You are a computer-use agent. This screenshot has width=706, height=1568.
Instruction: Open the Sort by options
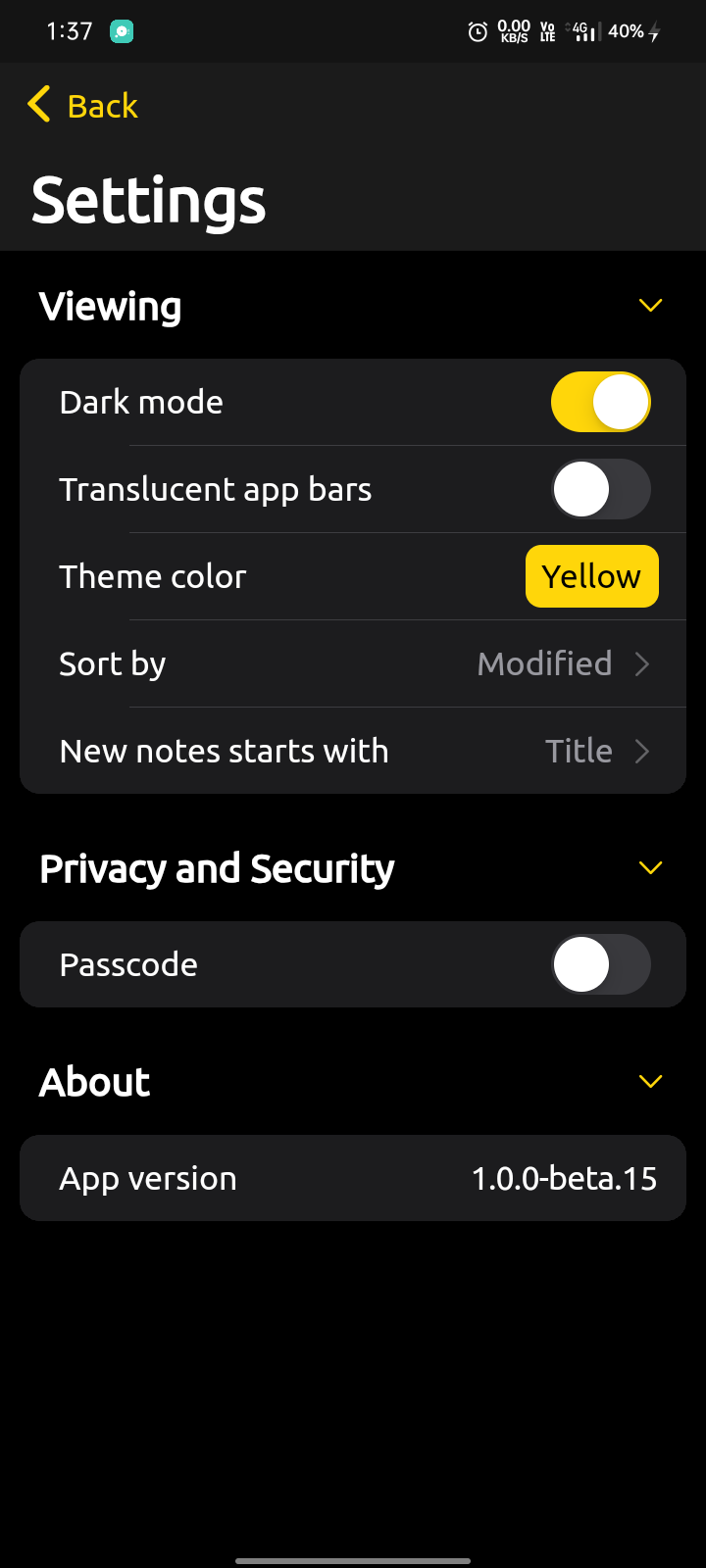(353, 663)
